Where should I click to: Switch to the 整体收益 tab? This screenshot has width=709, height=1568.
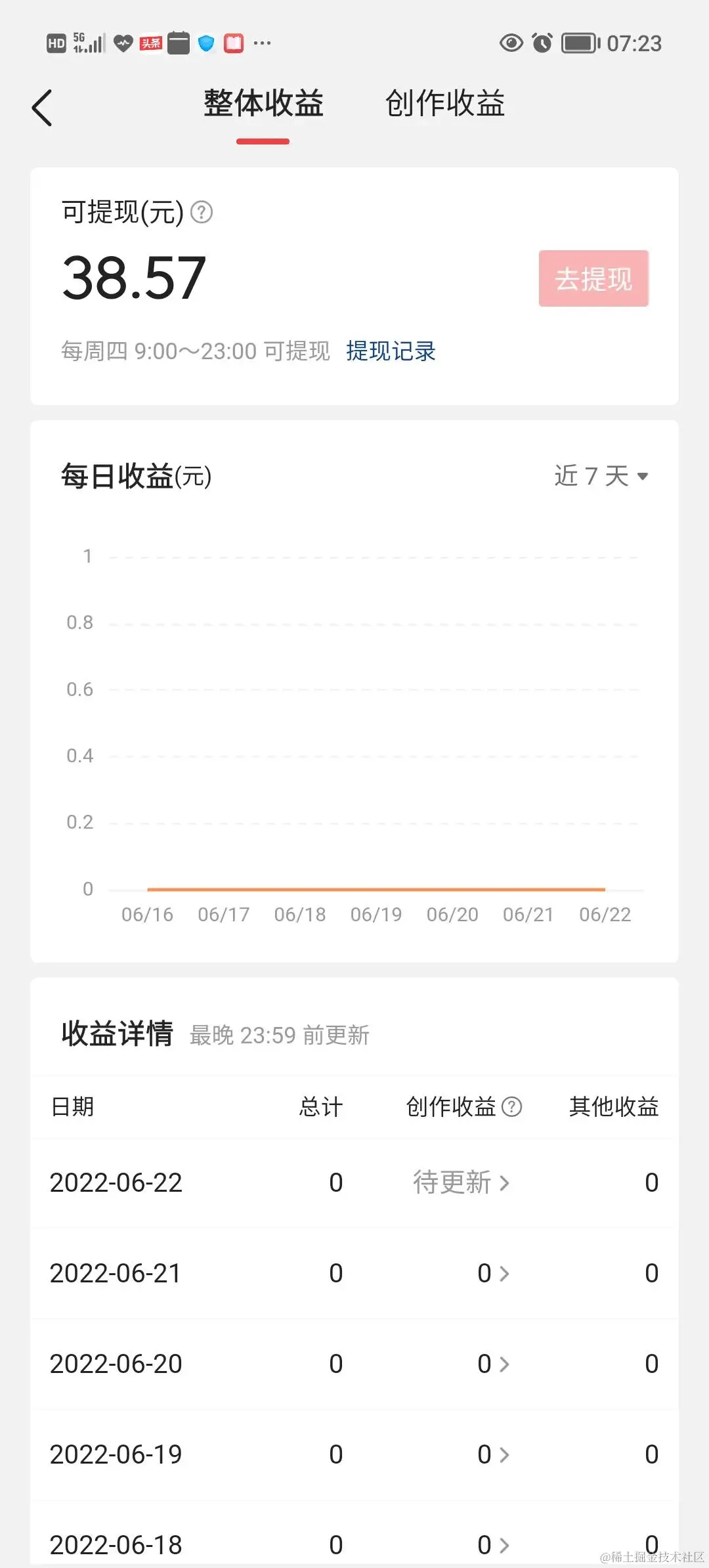(263, 104)
